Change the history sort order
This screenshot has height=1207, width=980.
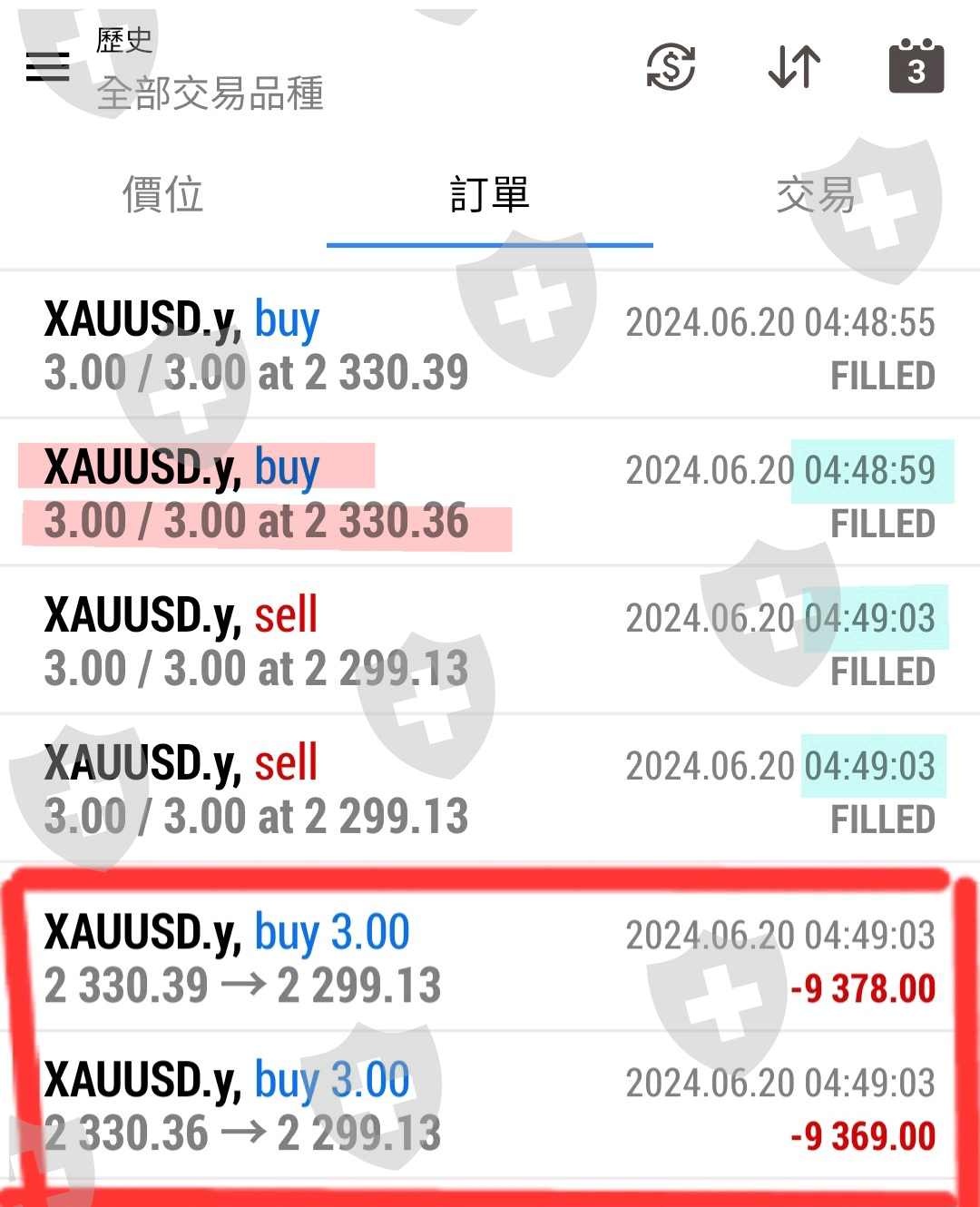coord(794,67)
